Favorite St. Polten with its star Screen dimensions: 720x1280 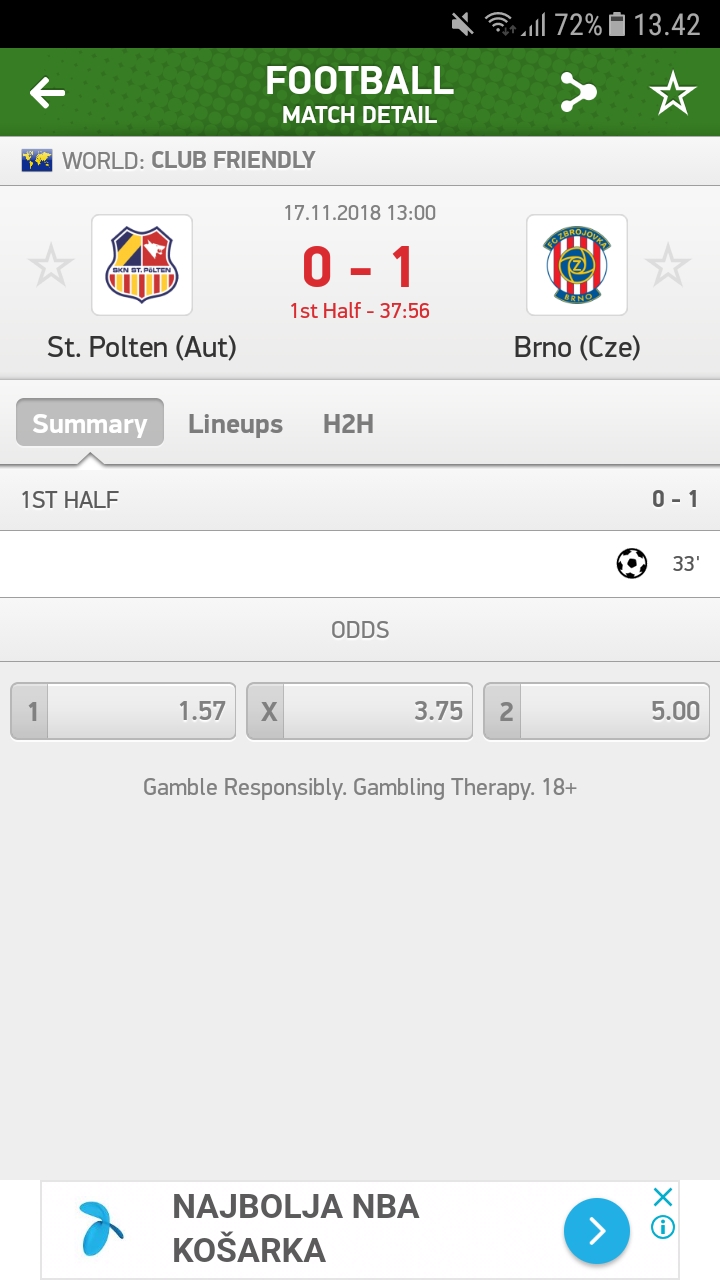50,266
